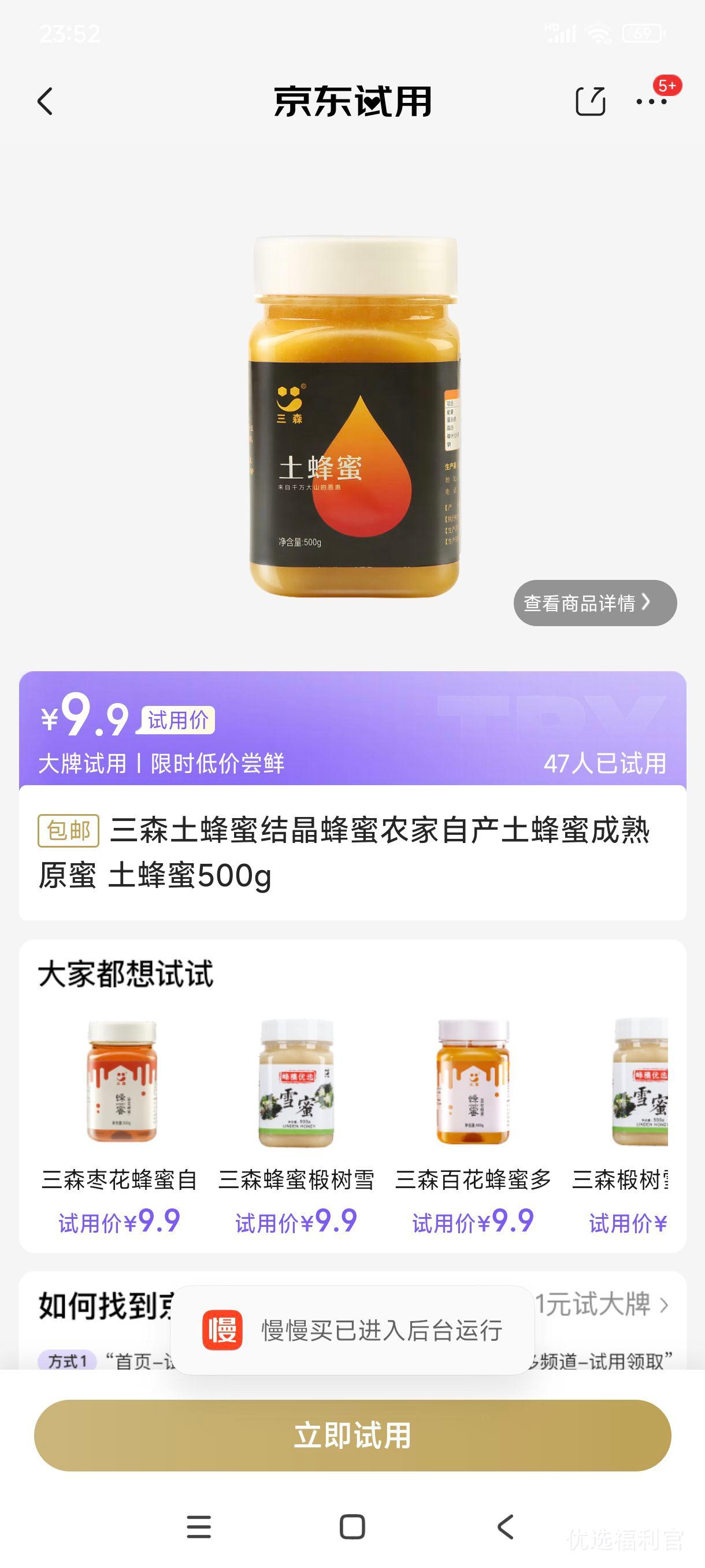Tap the 试用价 label next to ¥9.9
This screenshot has width=705, height=1568.
(x=176, y=720)
